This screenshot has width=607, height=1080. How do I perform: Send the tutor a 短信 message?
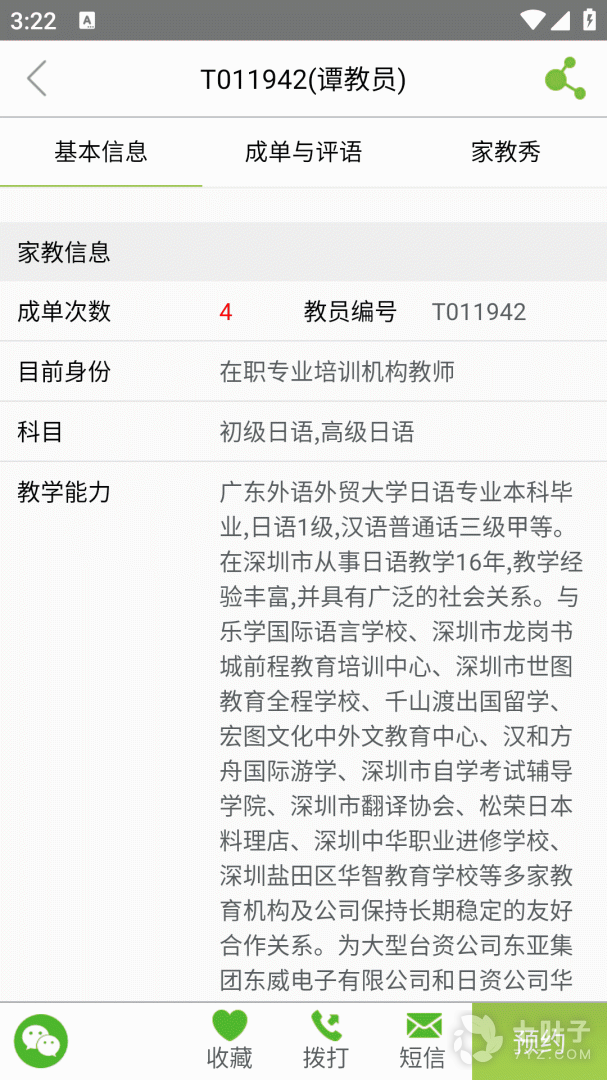pyautogui.click(x=423, y=1041)
